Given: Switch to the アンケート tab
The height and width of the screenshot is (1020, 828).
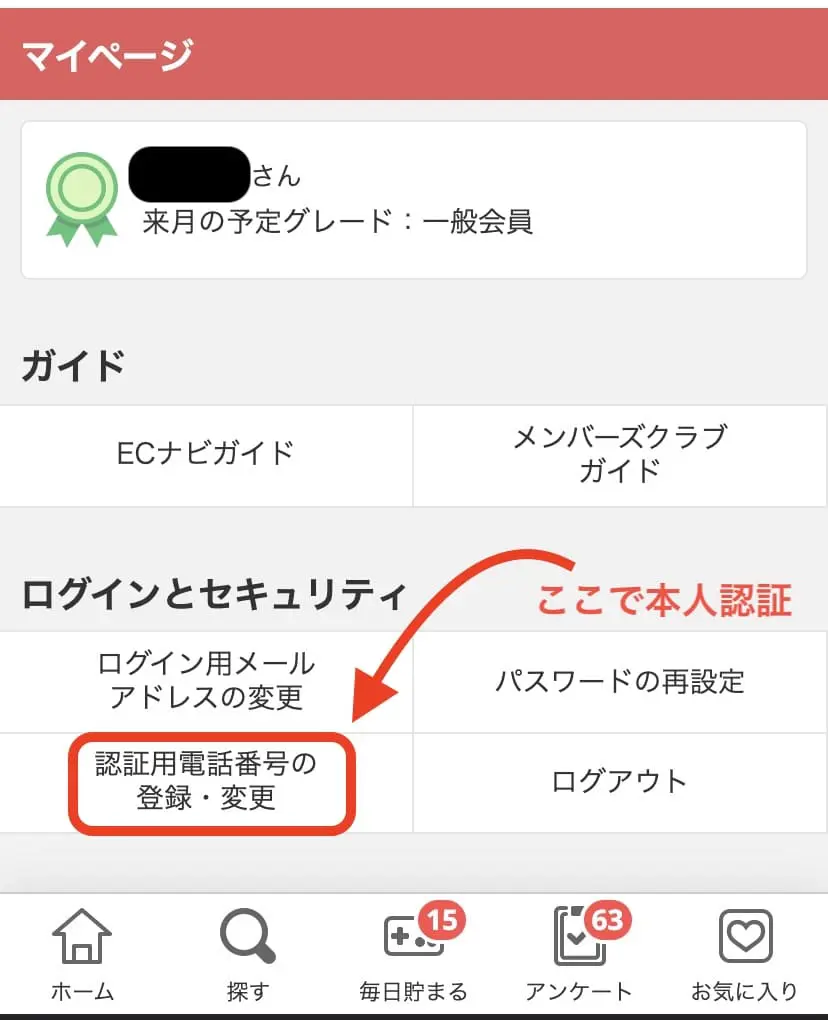Looking at the screenshot, I should pos(575,960).
